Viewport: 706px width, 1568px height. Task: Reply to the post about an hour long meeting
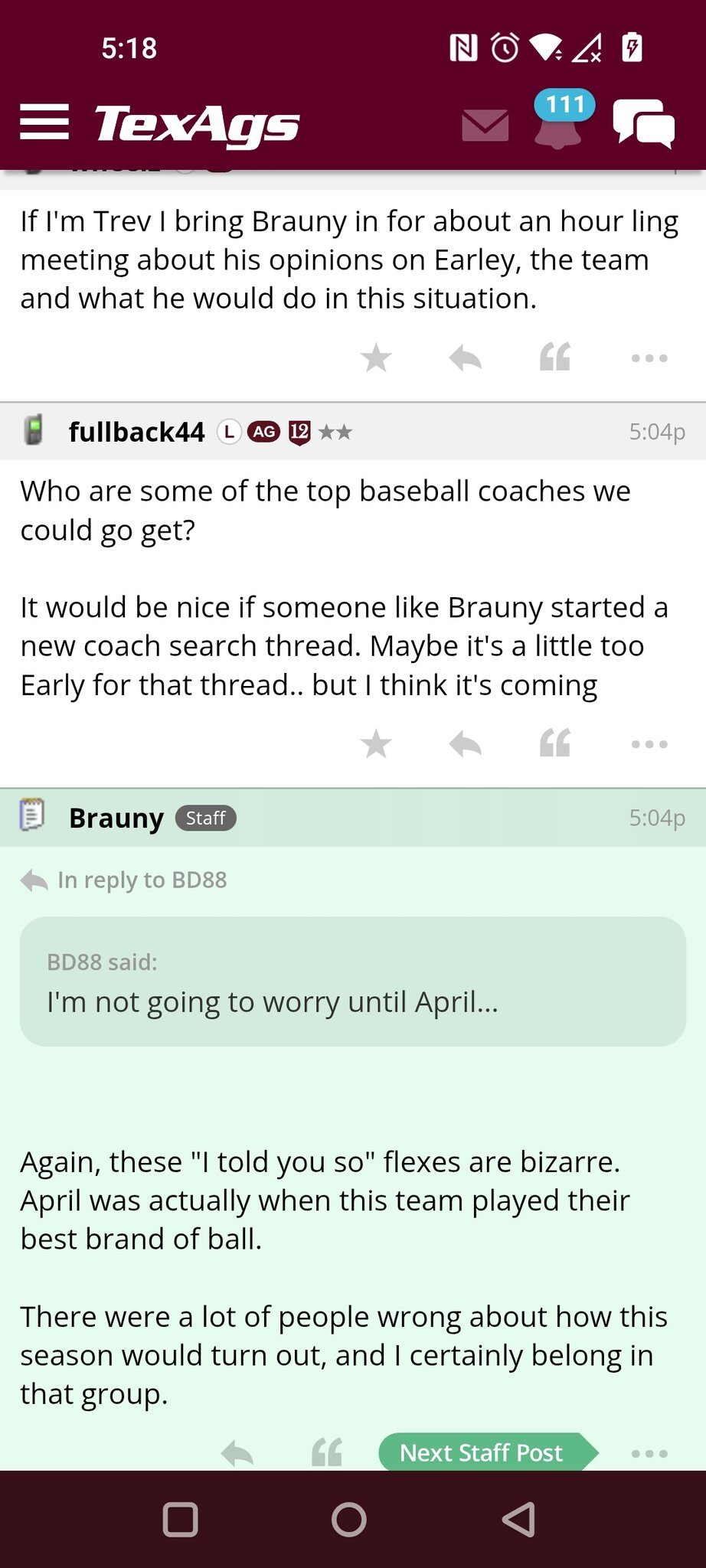point(465,358)
